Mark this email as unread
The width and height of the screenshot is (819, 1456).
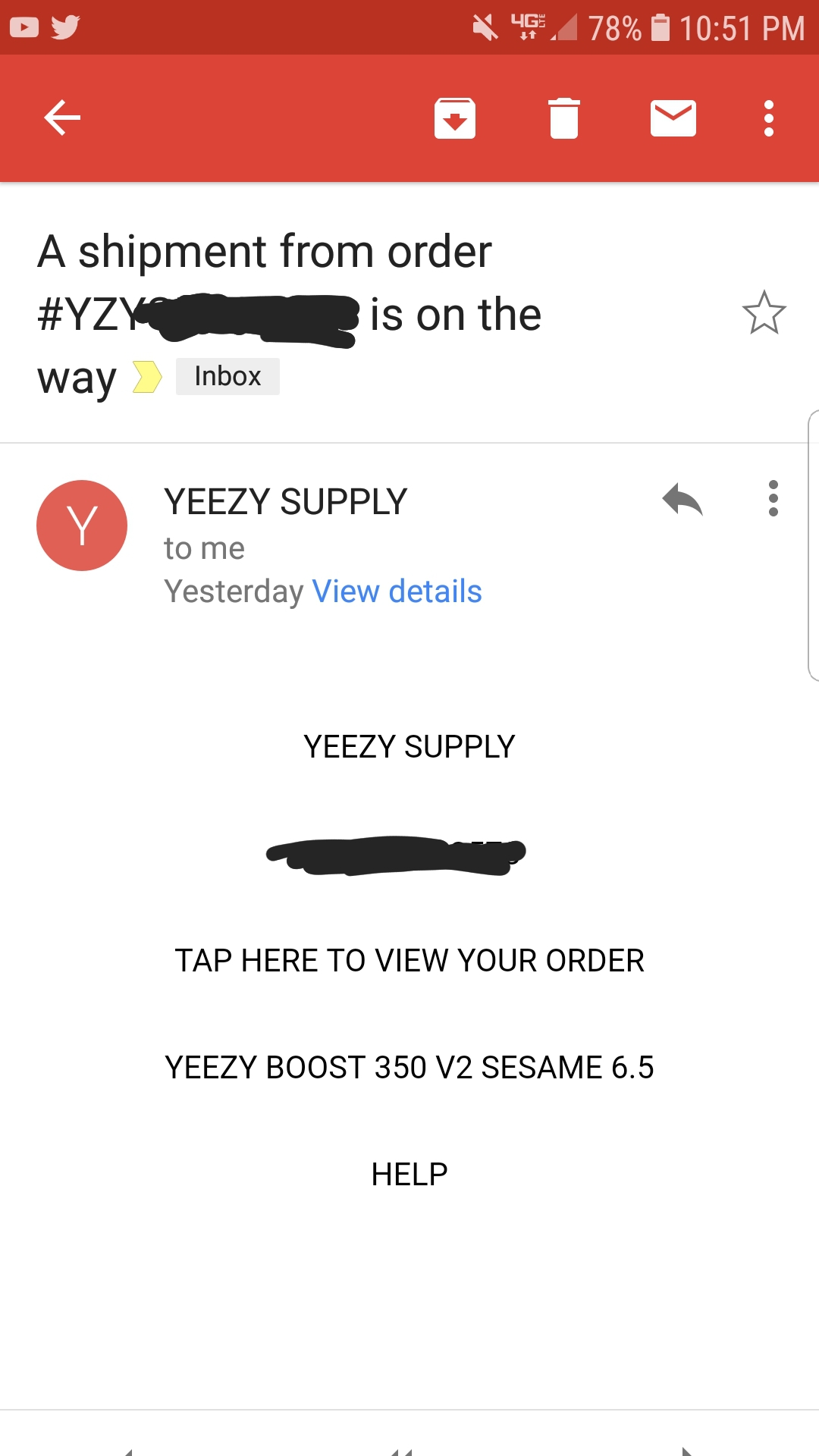(673, 118)
